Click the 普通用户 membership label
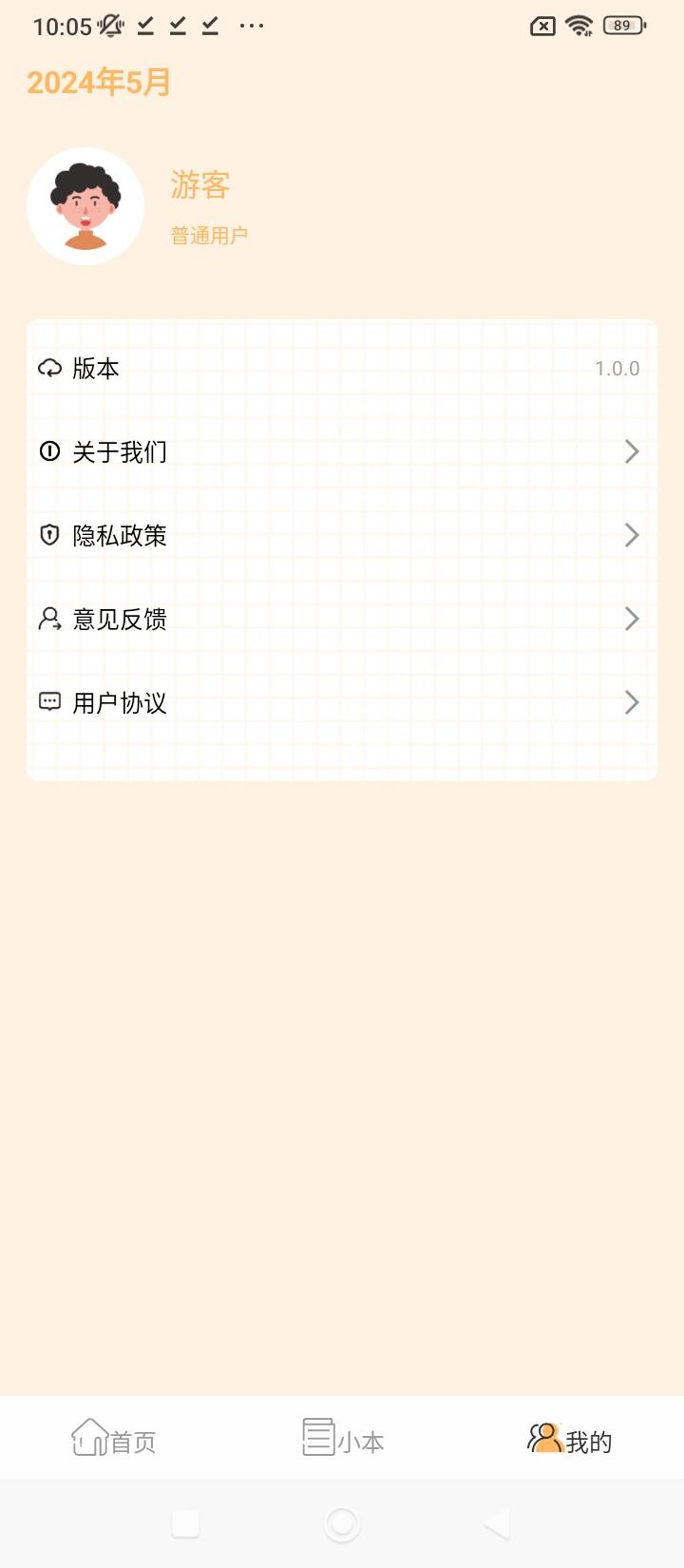Viewport: 684px width, 1568px height. (209, 233)
